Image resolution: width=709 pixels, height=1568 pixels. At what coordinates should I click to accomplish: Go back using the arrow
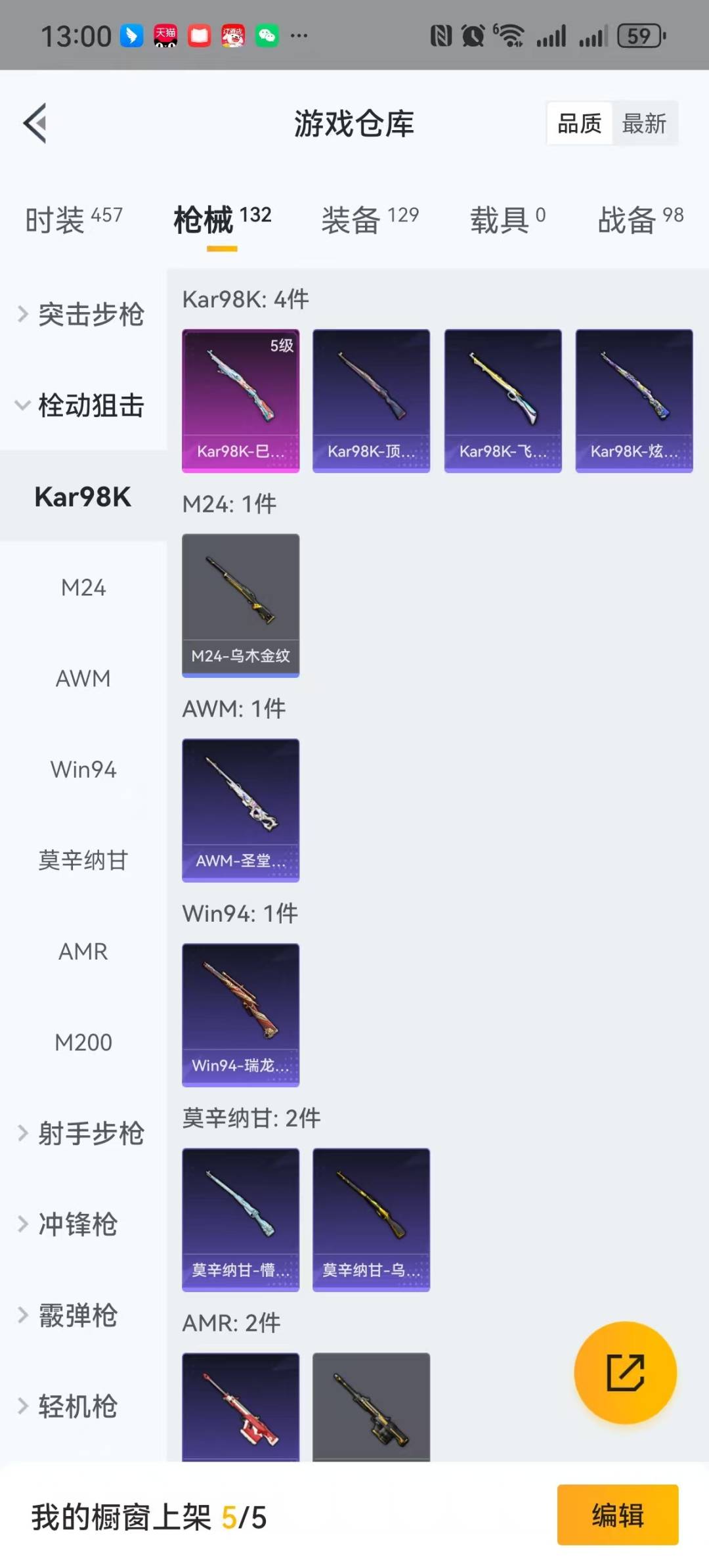pos(35,123)
